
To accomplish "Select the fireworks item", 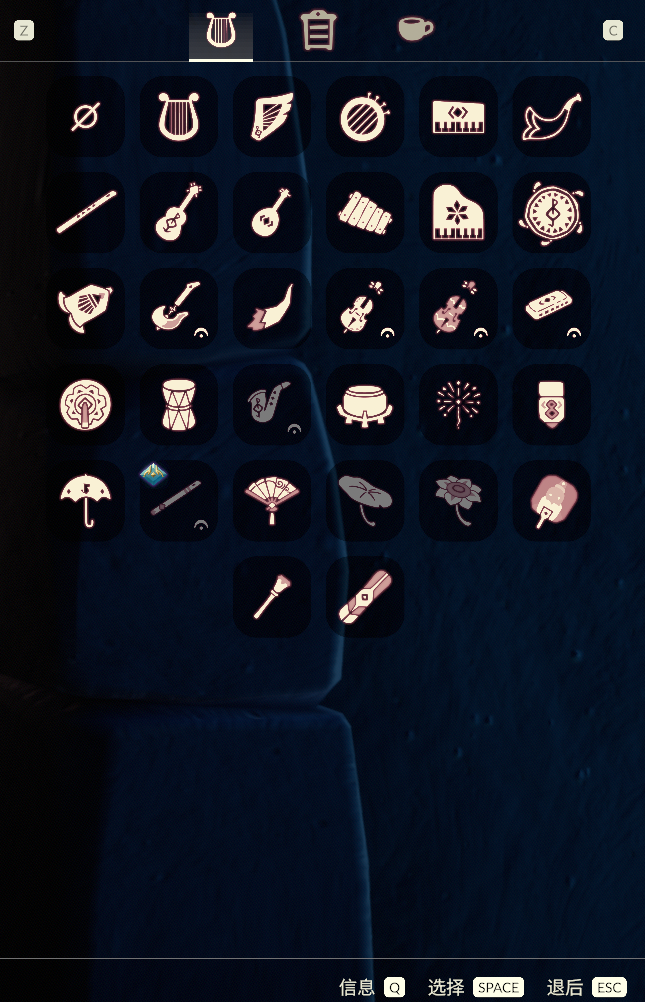I will [x=458, y=404].
